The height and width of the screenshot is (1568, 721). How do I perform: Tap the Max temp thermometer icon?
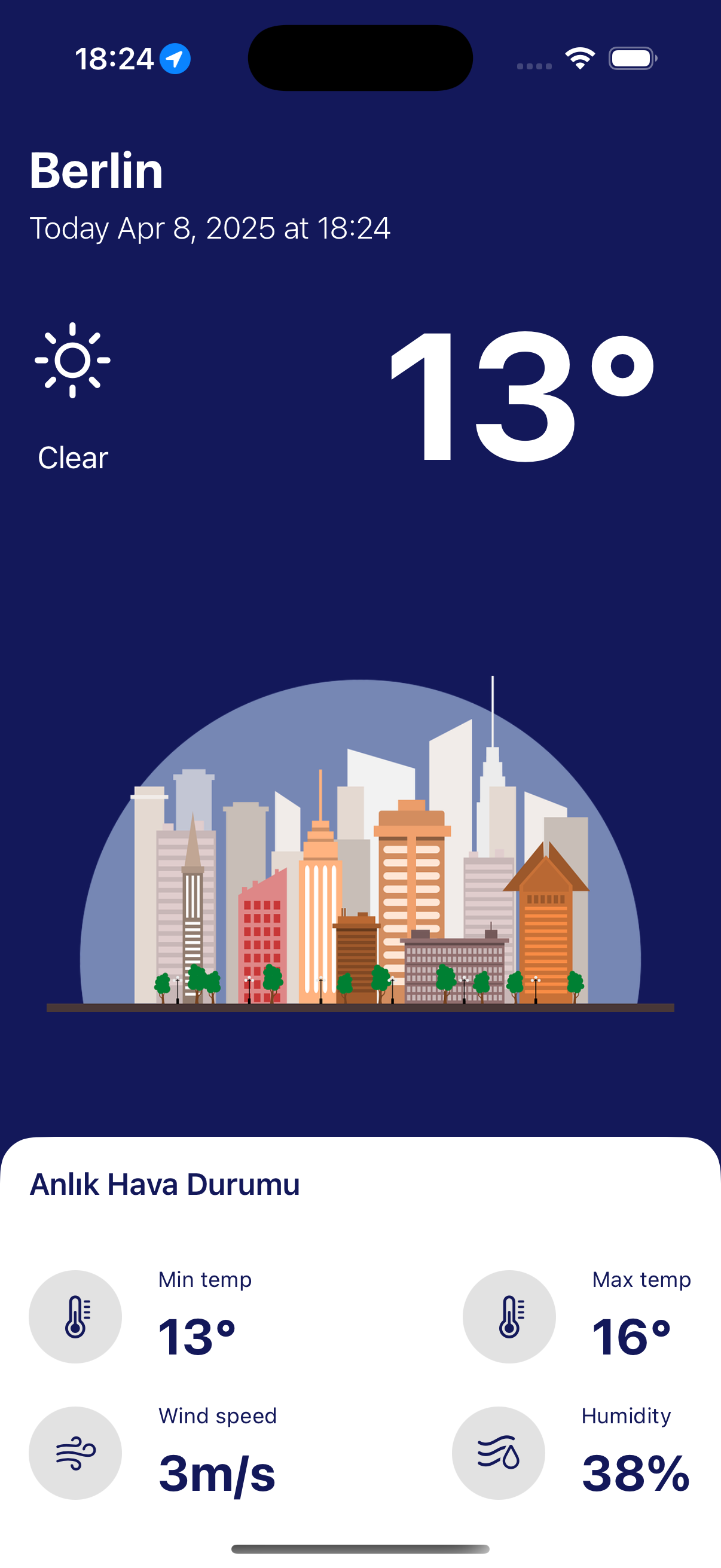click(x=509, y=1316)
